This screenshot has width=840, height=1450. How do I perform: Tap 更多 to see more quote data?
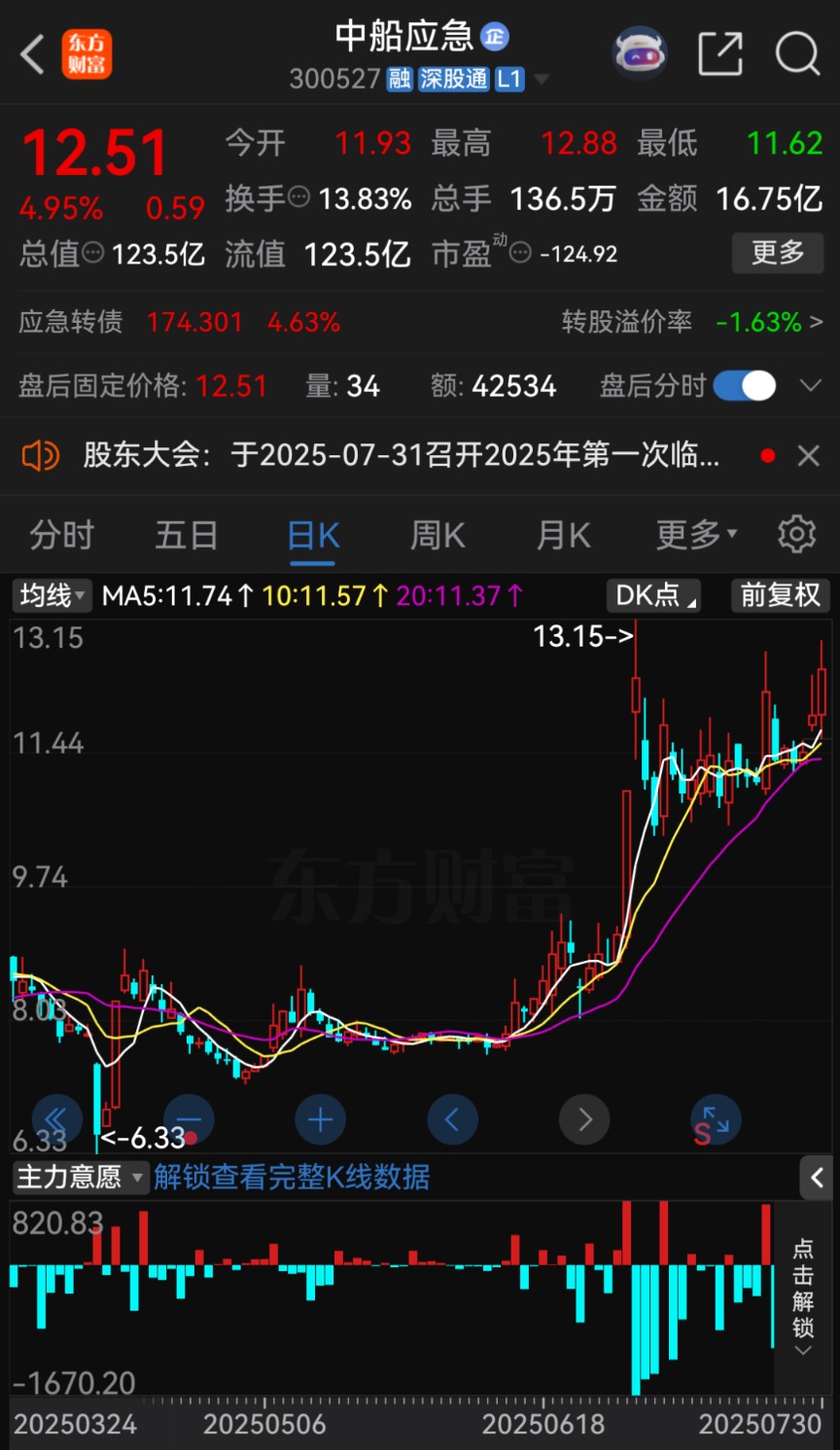pyautogui.click(x=778, y=253)
